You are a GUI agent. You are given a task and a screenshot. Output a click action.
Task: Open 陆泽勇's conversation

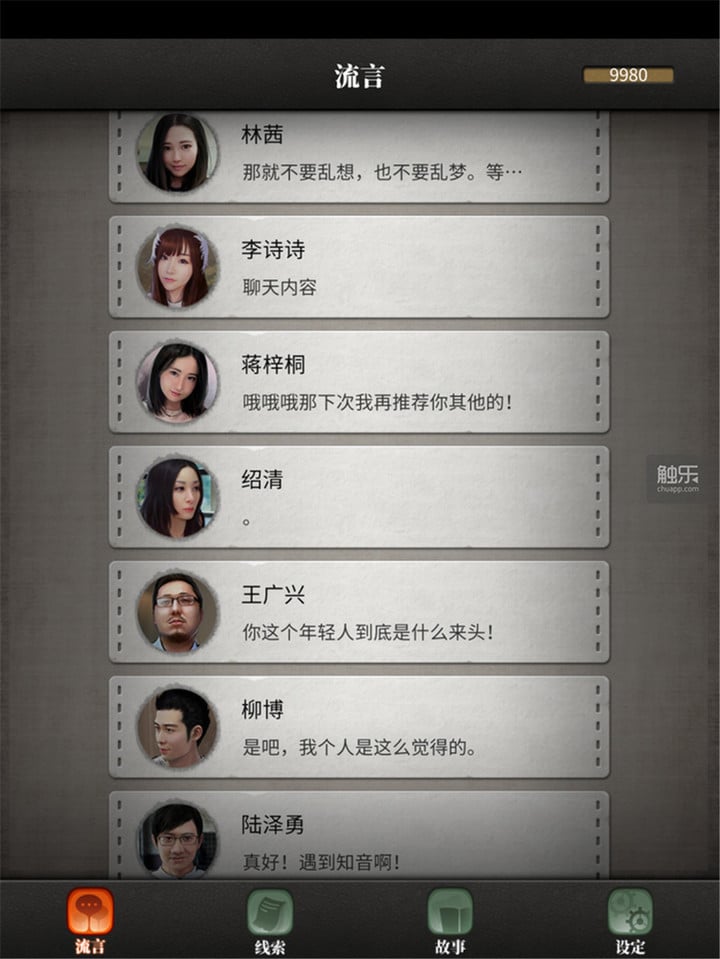tap(359, 838)
